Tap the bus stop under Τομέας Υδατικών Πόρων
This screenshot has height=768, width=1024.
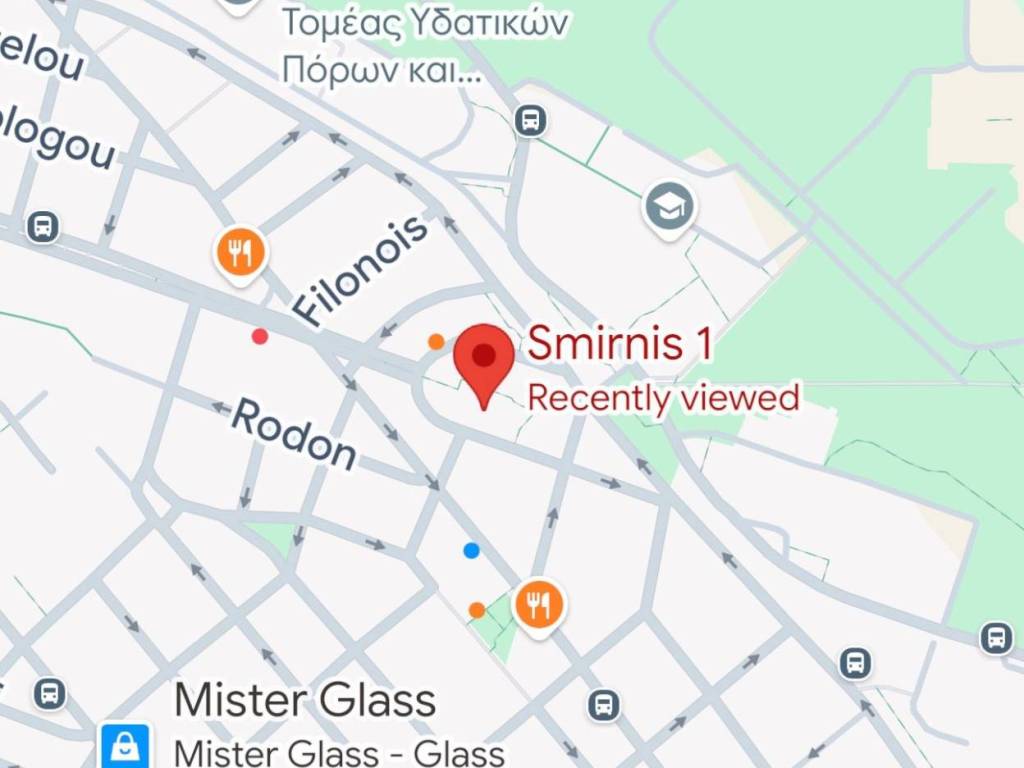point(530,122)
